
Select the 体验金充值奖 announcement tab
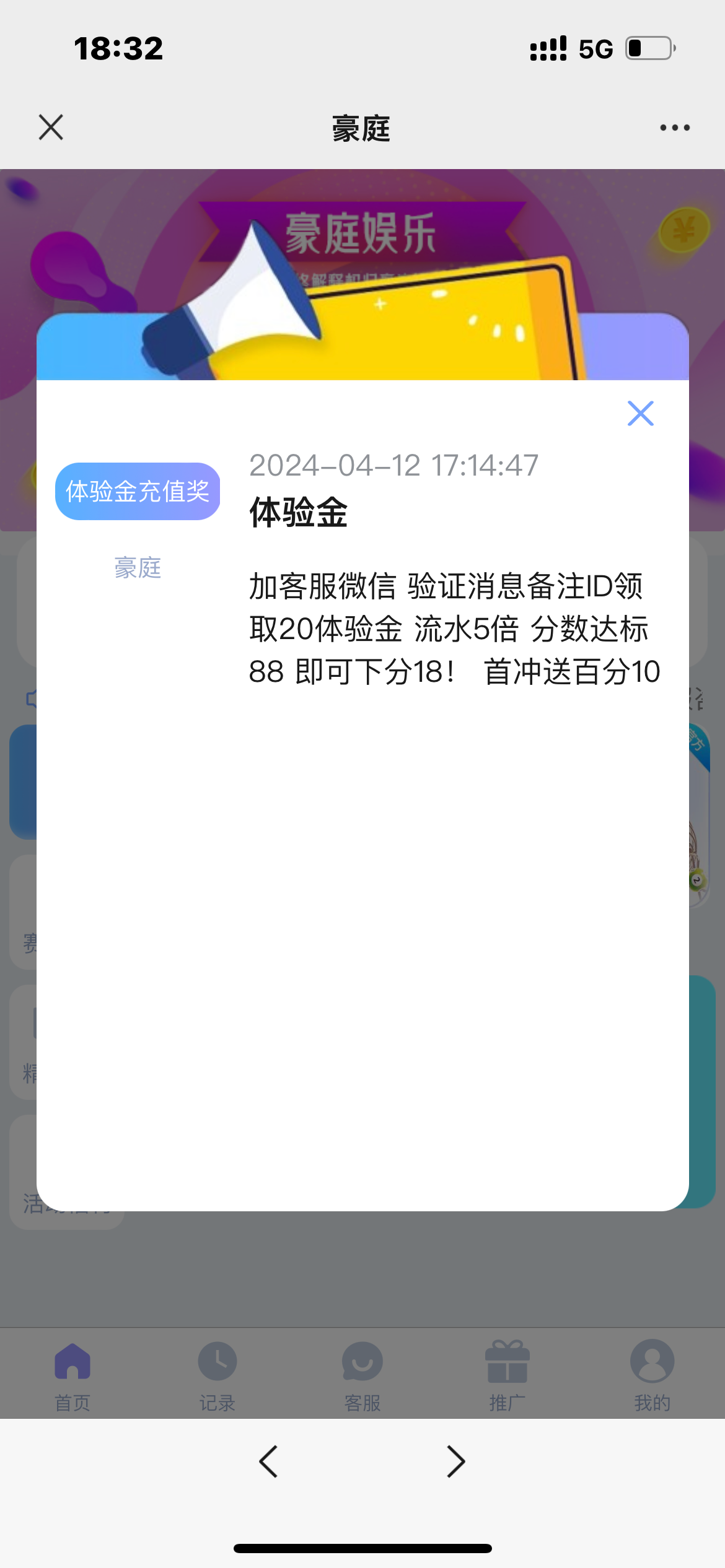[138, 492]
